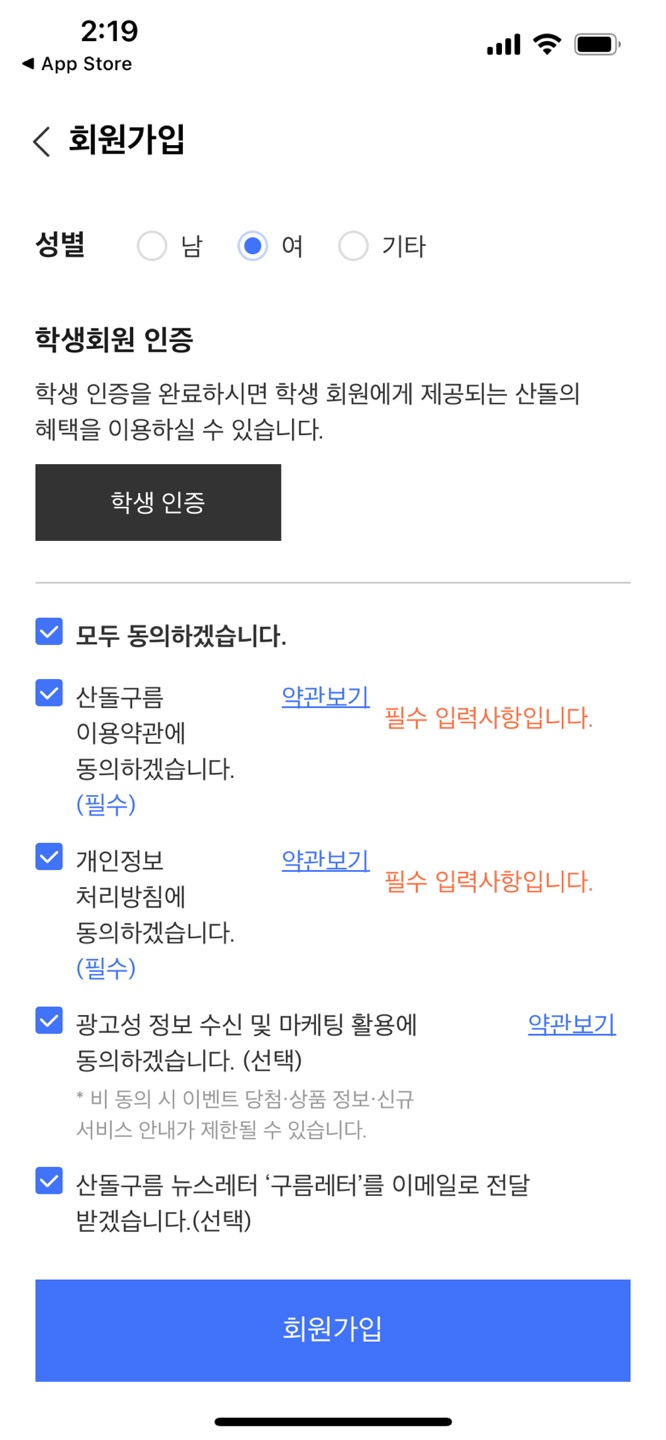
Task: Select the 여 gender option
Action: tap(253, 246)
